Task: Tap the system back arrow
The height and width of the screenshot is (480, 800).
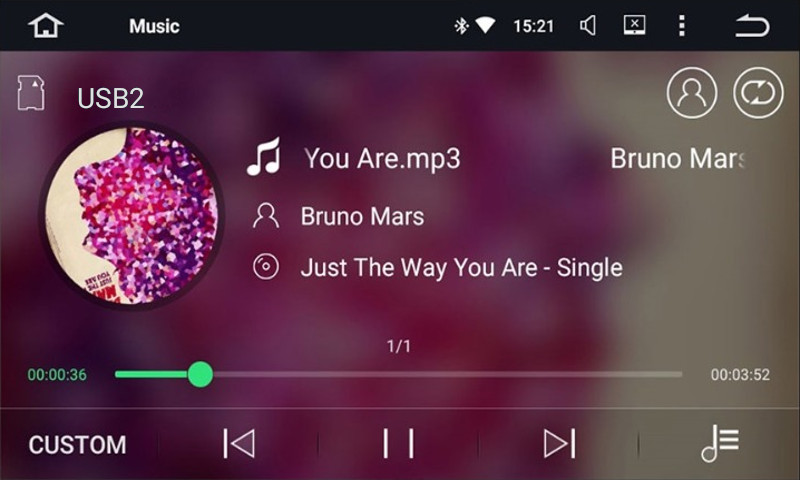Action: [752, 26]
